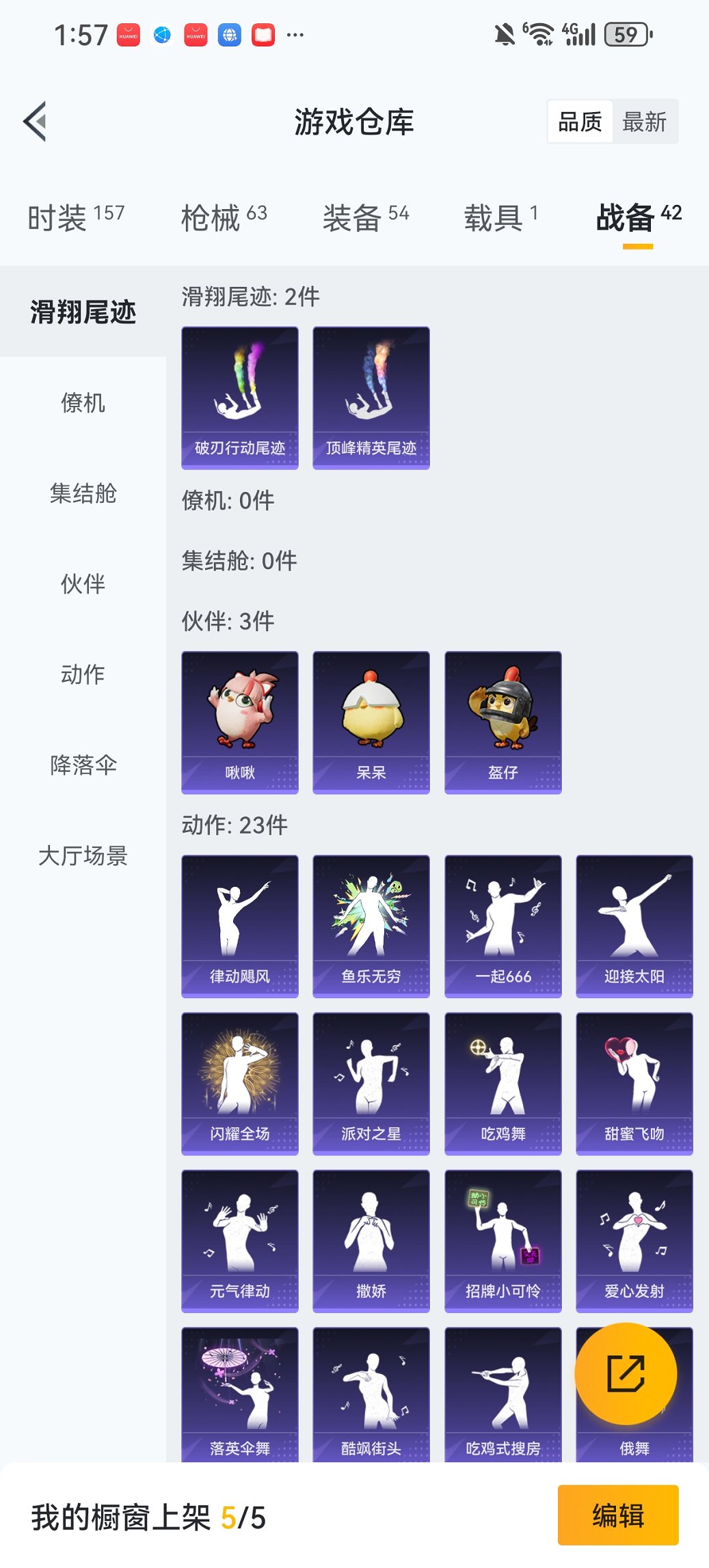Tap the share floating action icon
This screenshot has height=1568, width=709.
626,1373
